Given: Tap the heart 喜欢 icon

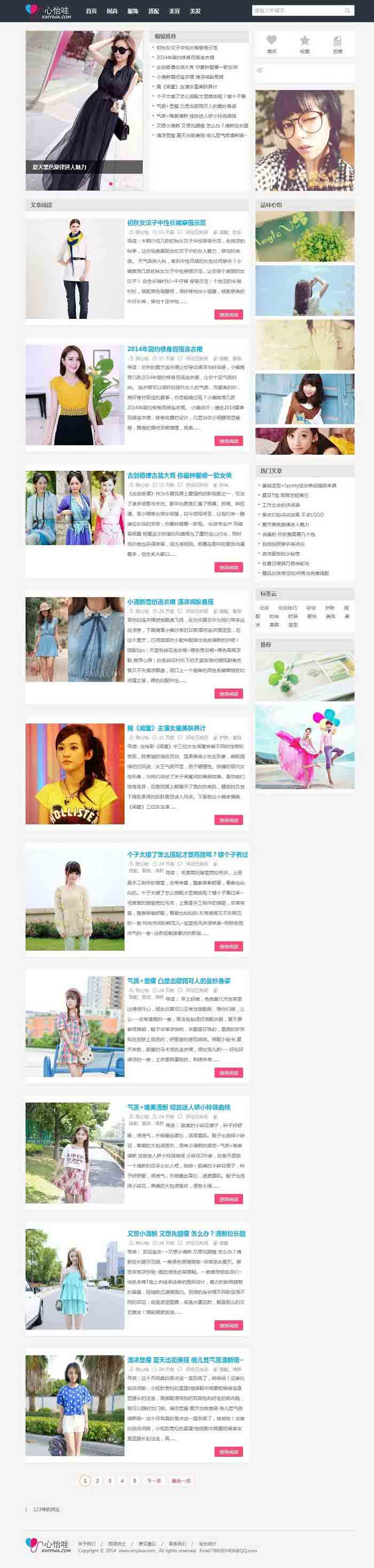Looking at the screenshot, I should [x=271, y=41].
